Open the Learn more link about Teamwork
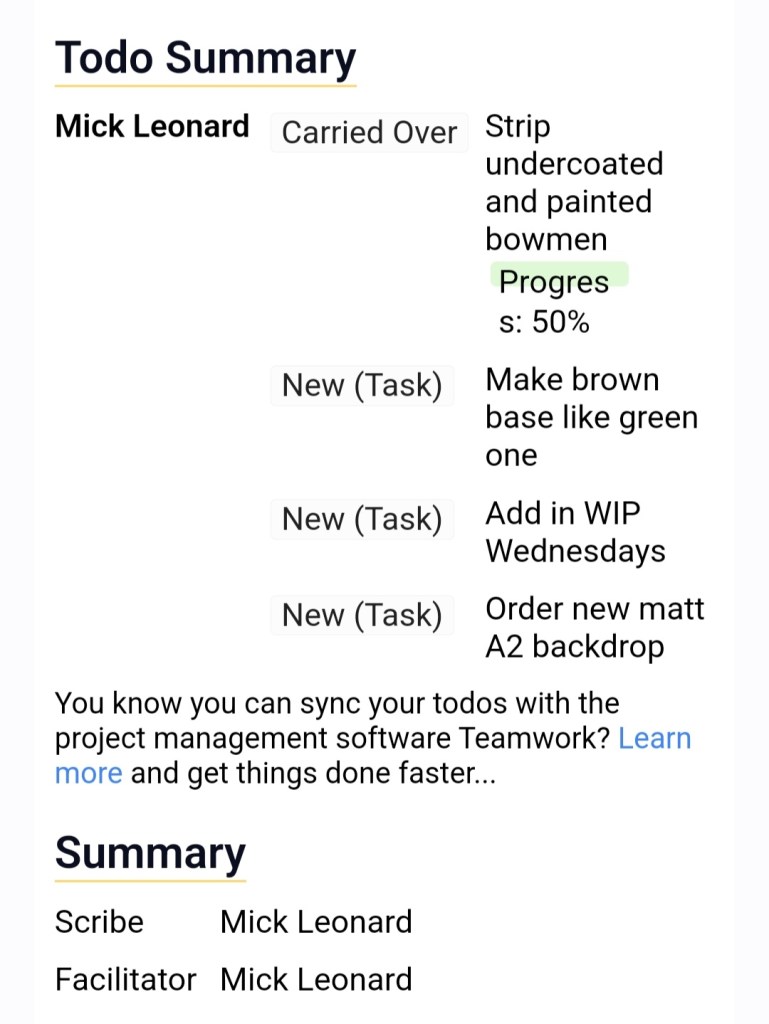This screenshot has width=769, height=1024. [654, 739]
